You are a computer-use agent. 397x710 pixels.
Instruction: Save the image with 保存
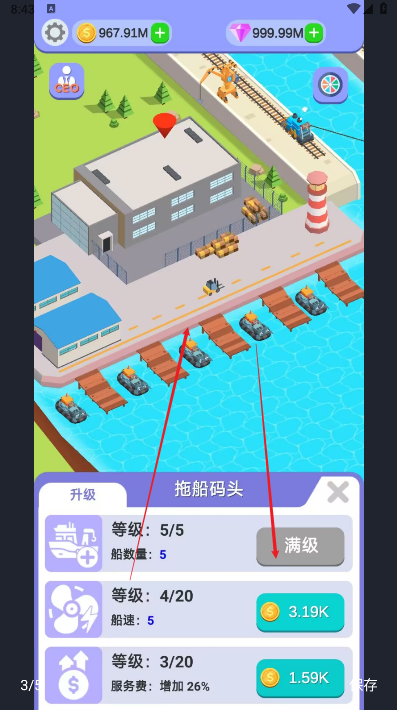pos(364,685)
